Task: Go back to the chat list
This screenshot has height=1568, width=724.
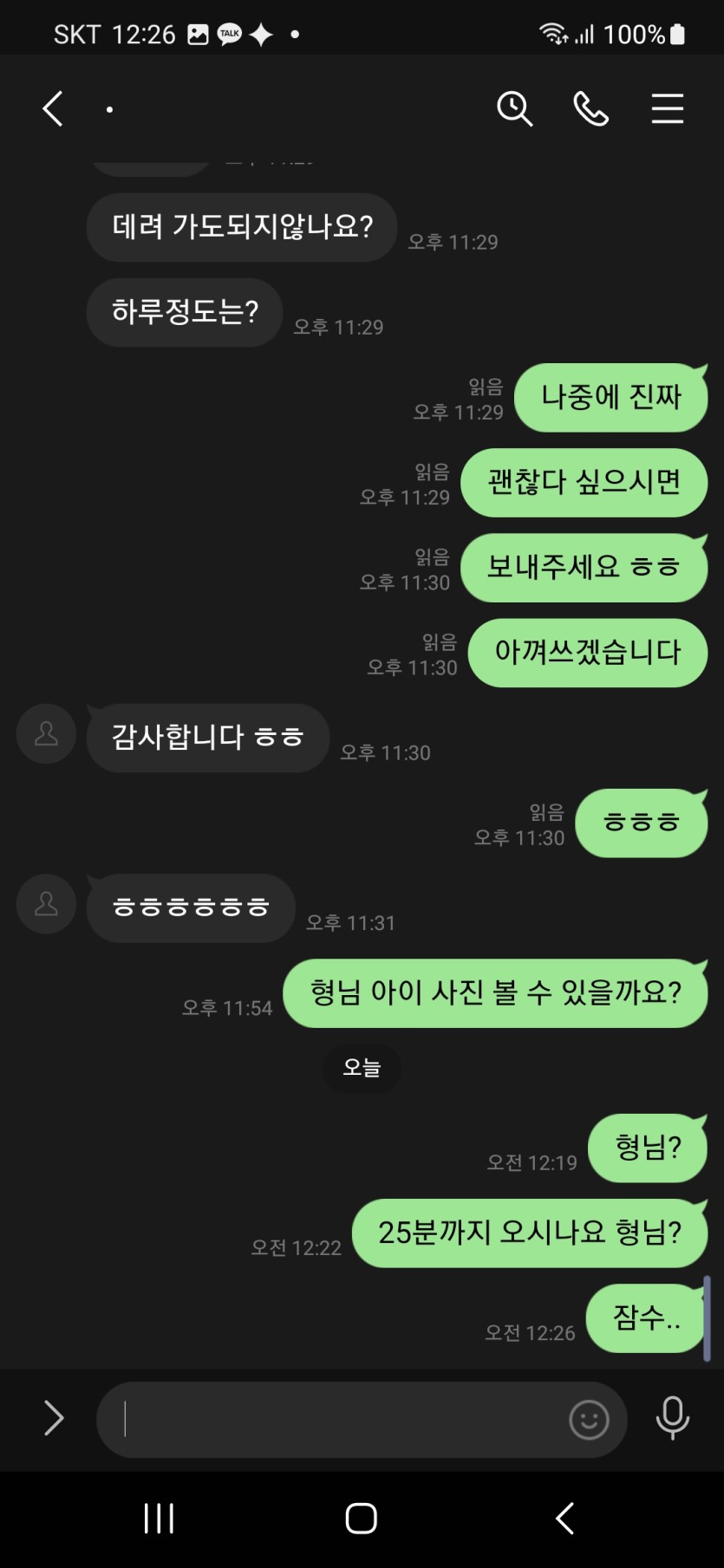Action: 53,109
